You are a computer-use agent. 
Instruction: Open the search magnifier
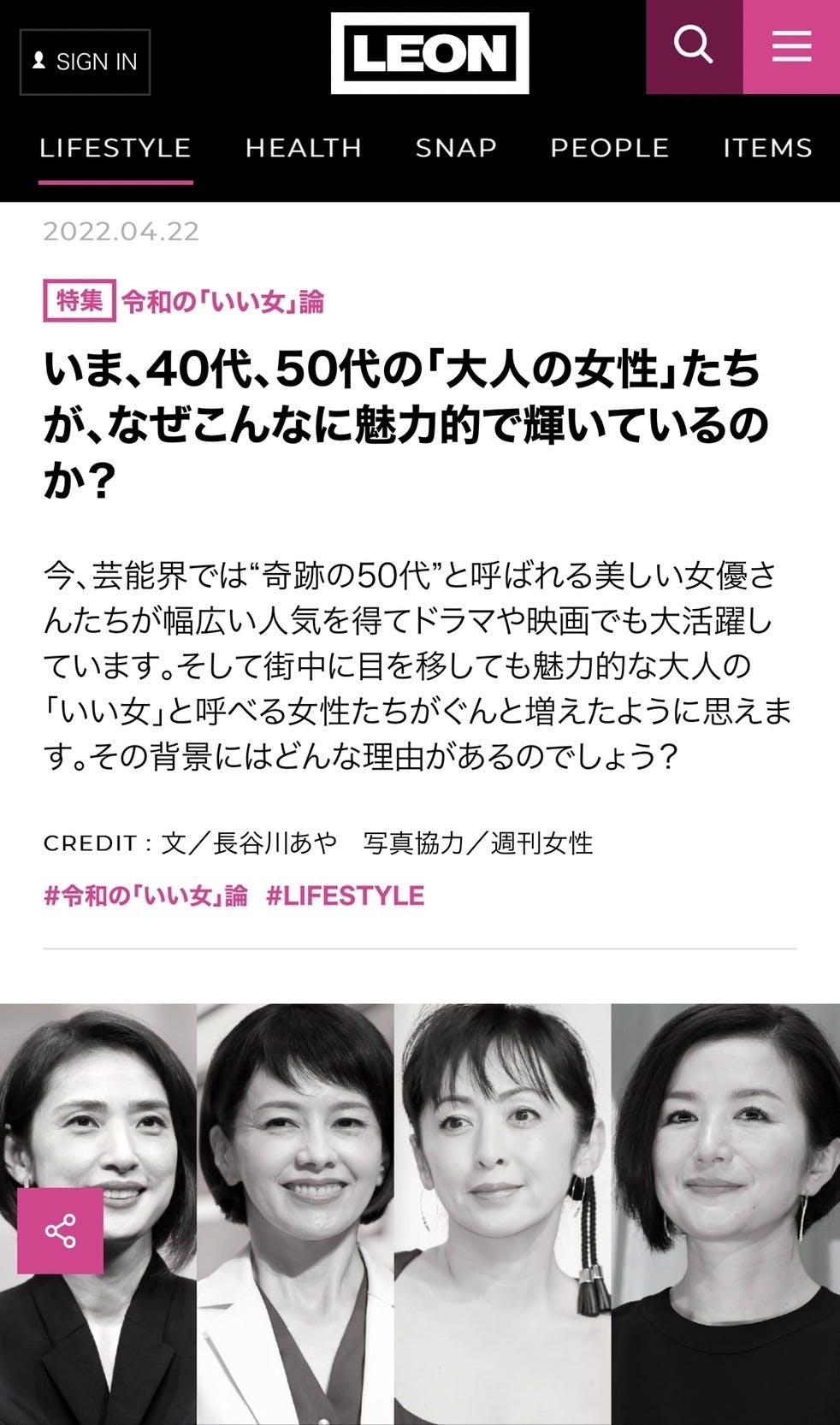(x=694, y=45)
